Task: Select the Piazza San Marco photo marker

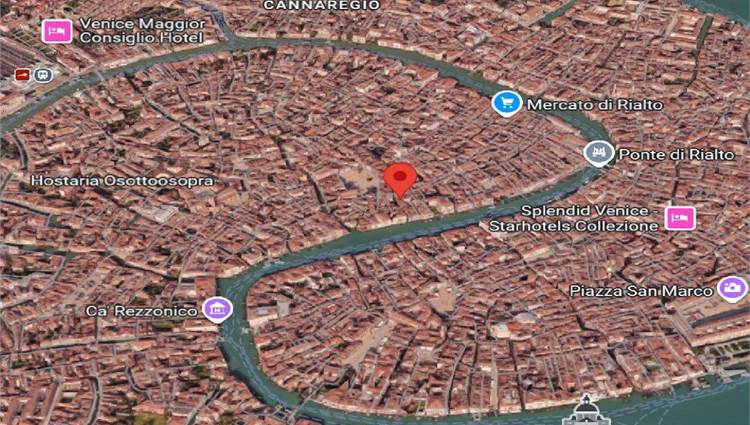Action: (x=732, y=289)
